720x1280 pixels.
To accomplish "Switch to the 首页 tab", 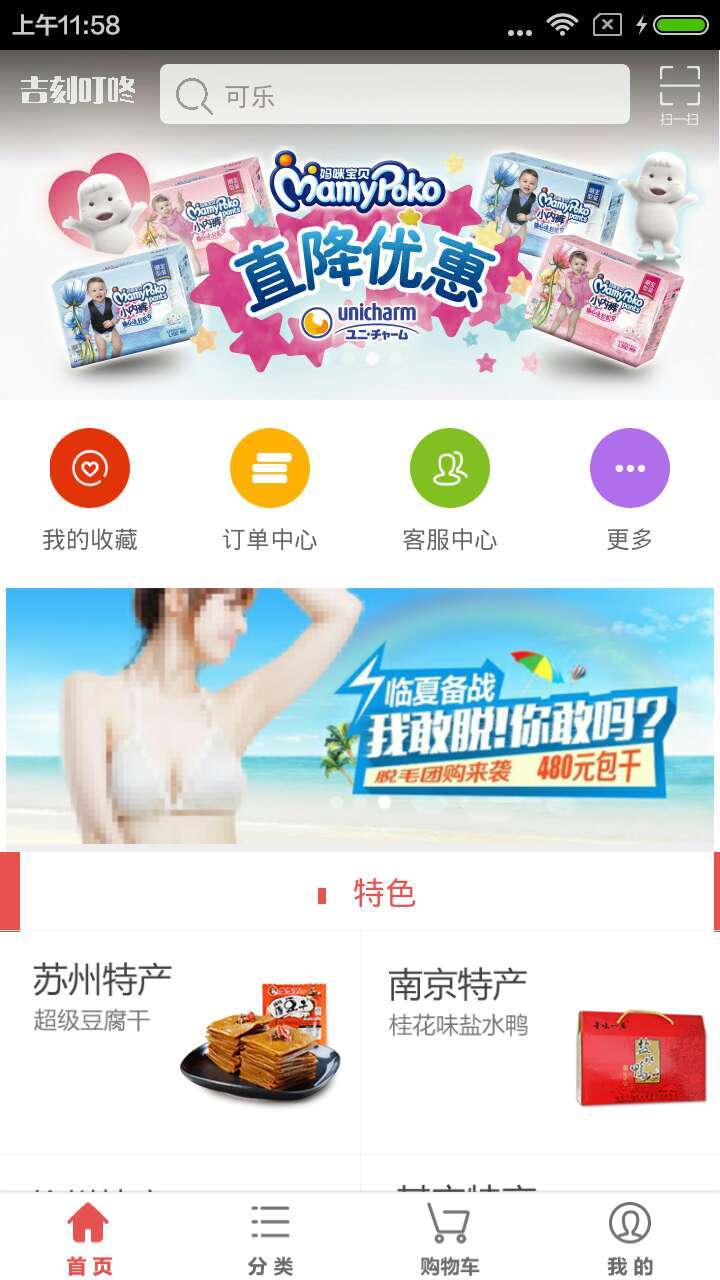I will point(90,1238).
